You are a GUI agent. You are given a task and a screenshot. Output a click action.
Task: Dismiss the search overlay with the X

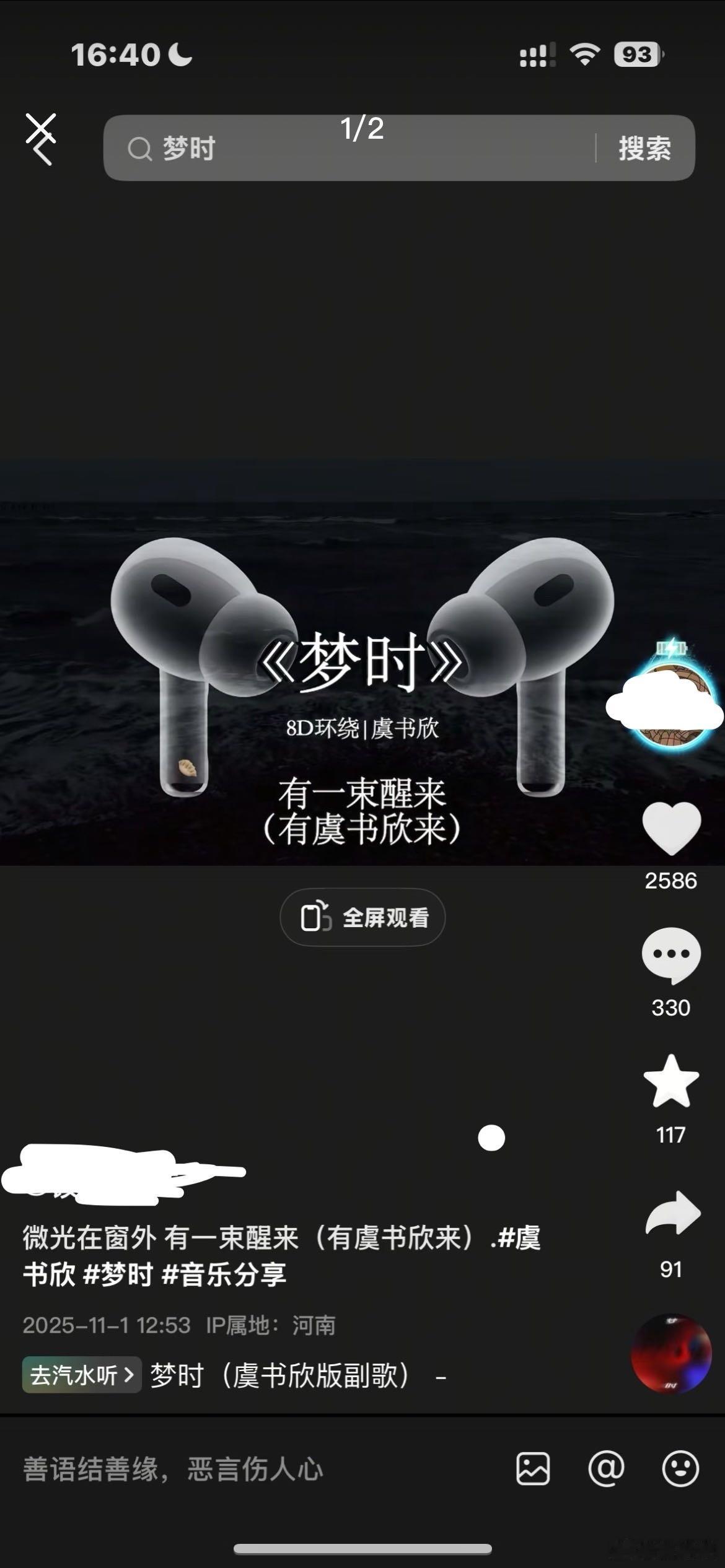point(42,128)
